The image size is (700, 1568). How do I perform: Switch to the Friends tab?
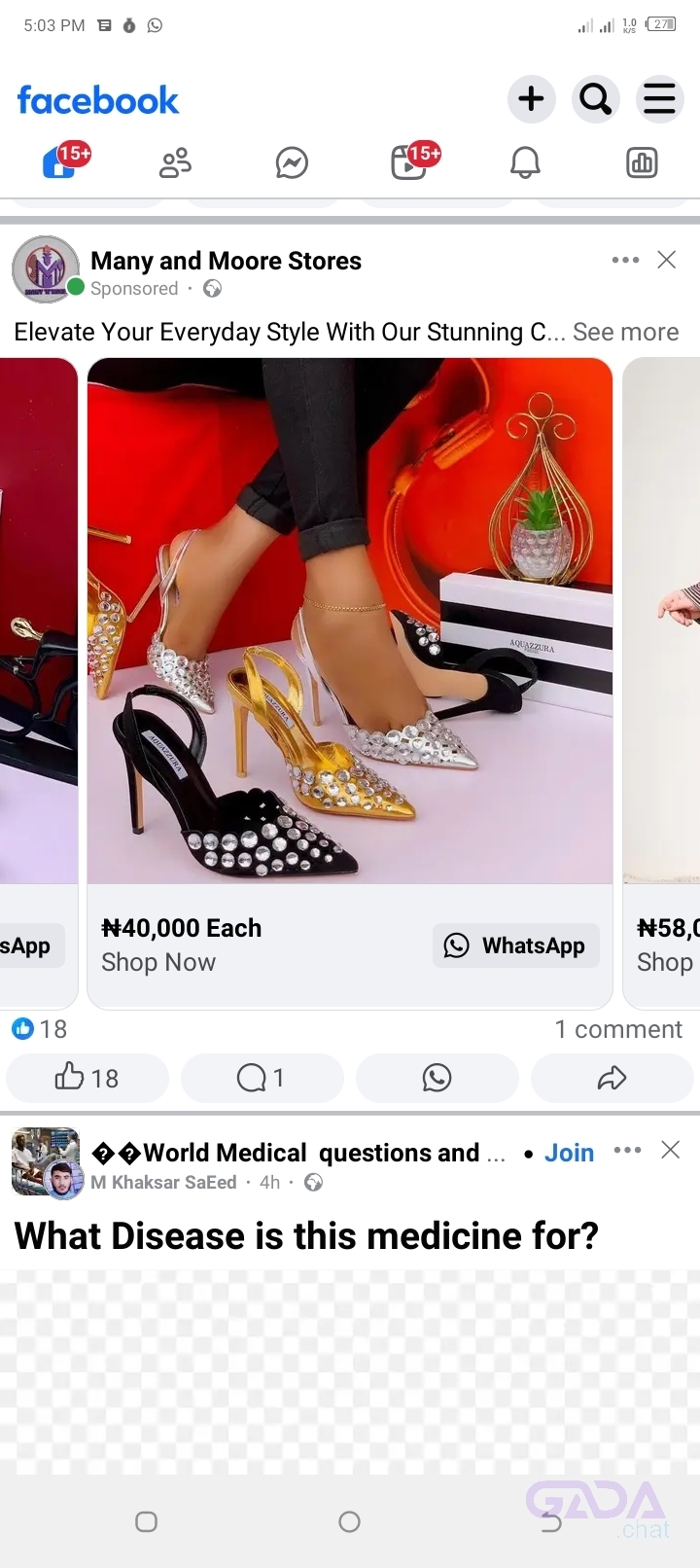(175, 162)
